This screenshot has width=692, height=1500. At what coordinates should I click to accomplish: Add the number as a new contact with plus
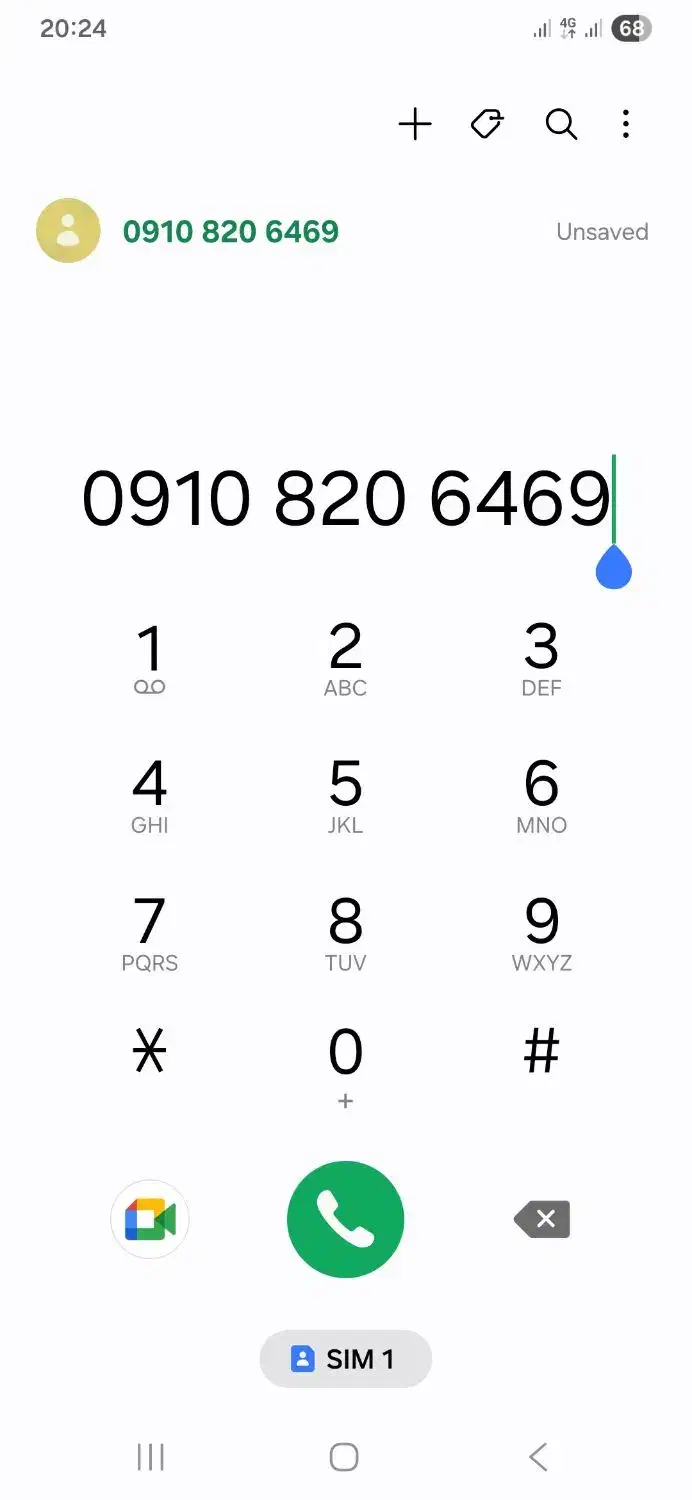point(415,125)
